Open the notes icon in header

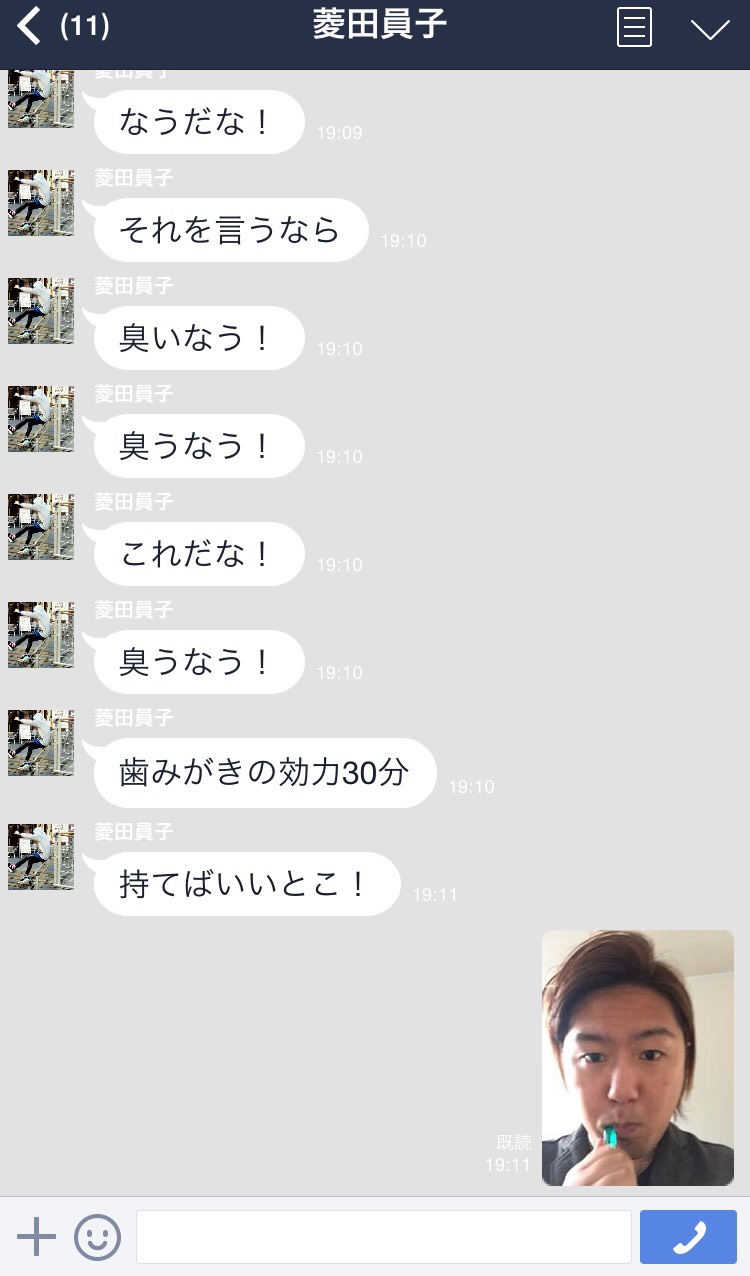(634, 27)
